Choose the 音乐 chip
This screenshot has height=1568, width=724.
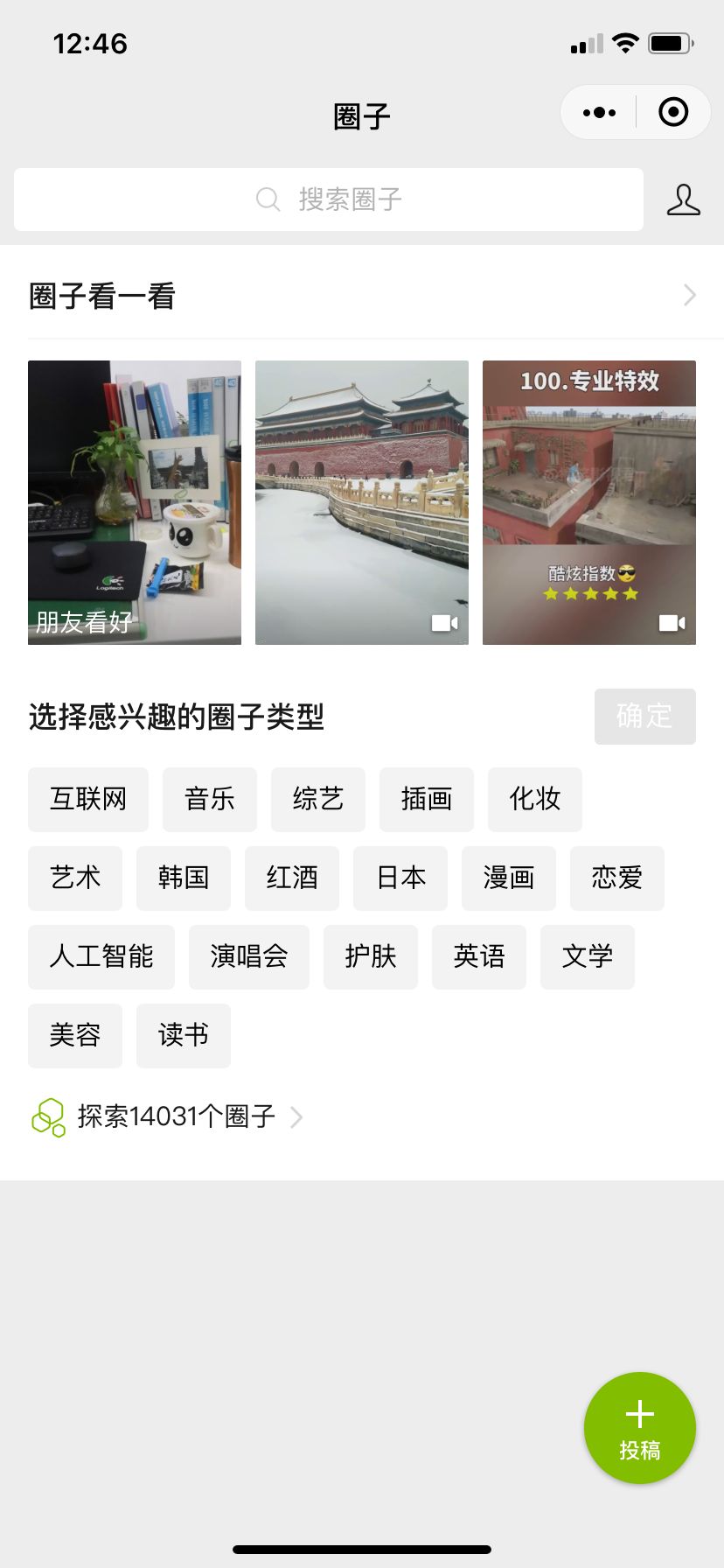click(x=210, y=800)
